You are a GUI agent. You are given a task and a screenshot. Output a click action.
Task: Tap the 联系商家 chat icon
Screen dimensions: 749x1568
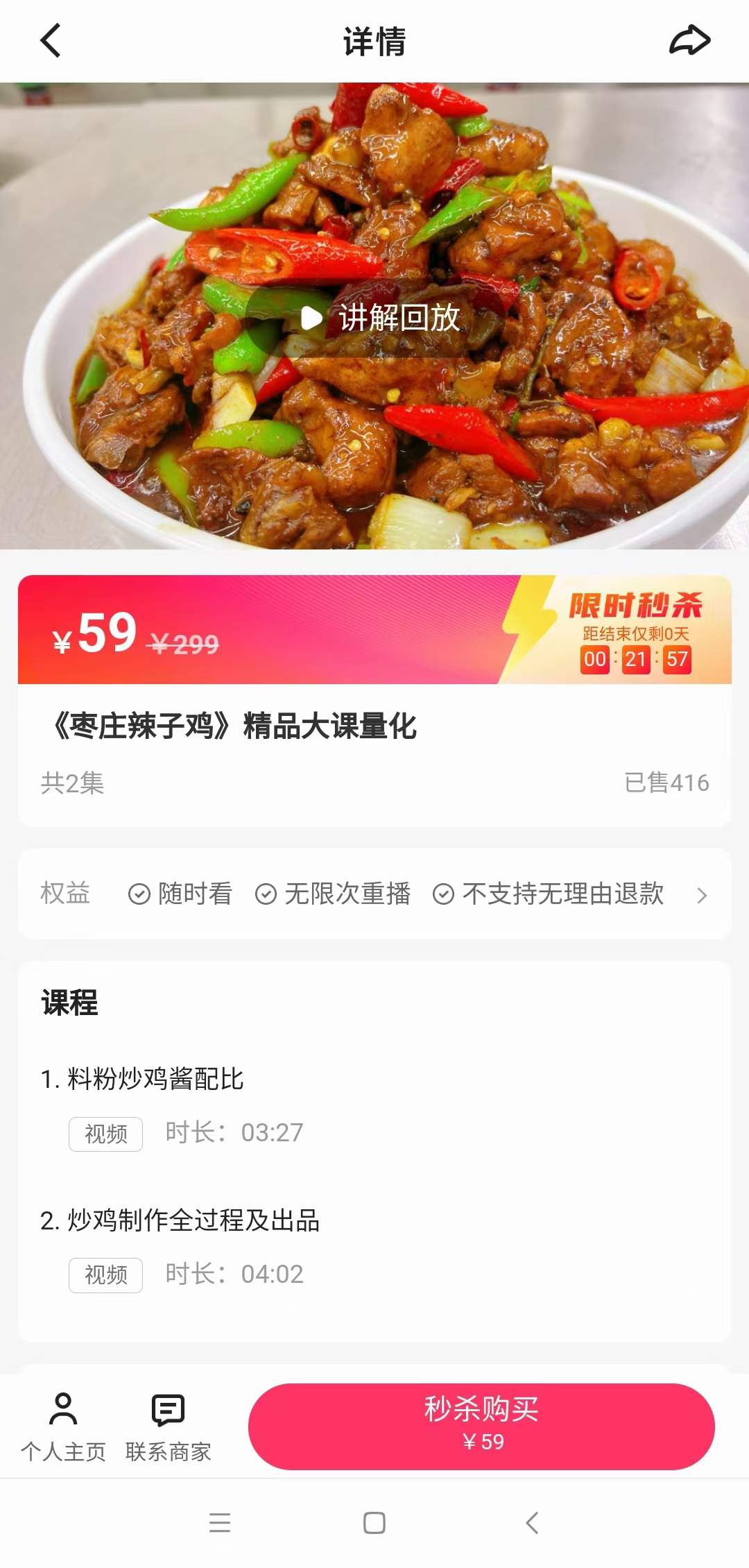point(166,1410)
